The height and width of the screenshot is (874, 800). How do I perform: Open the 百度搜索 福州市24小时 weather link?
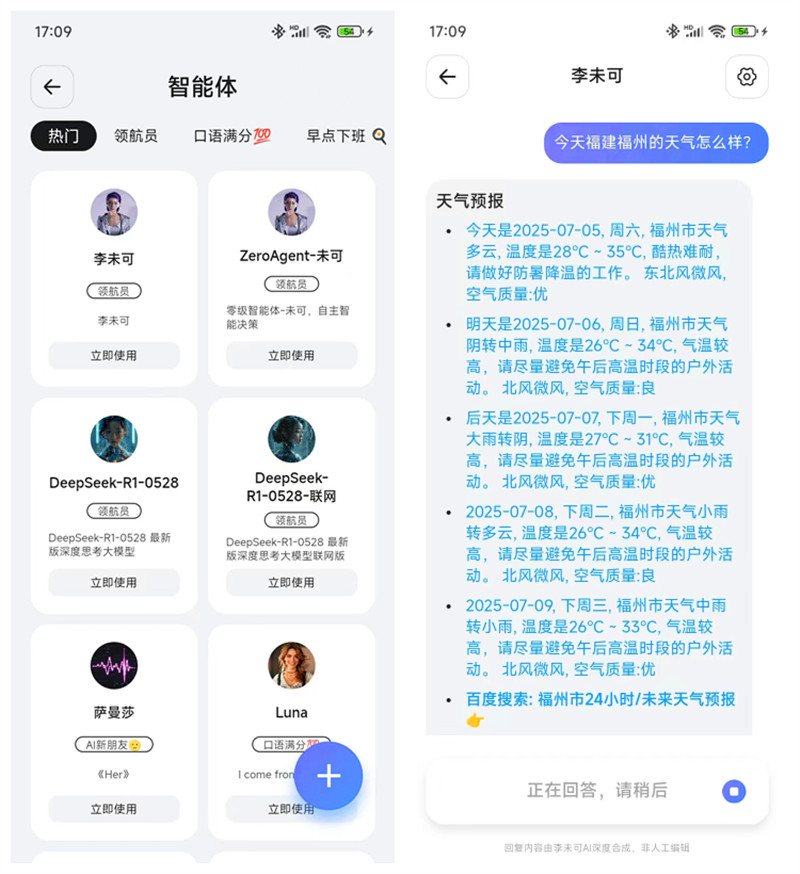point(600,699)
